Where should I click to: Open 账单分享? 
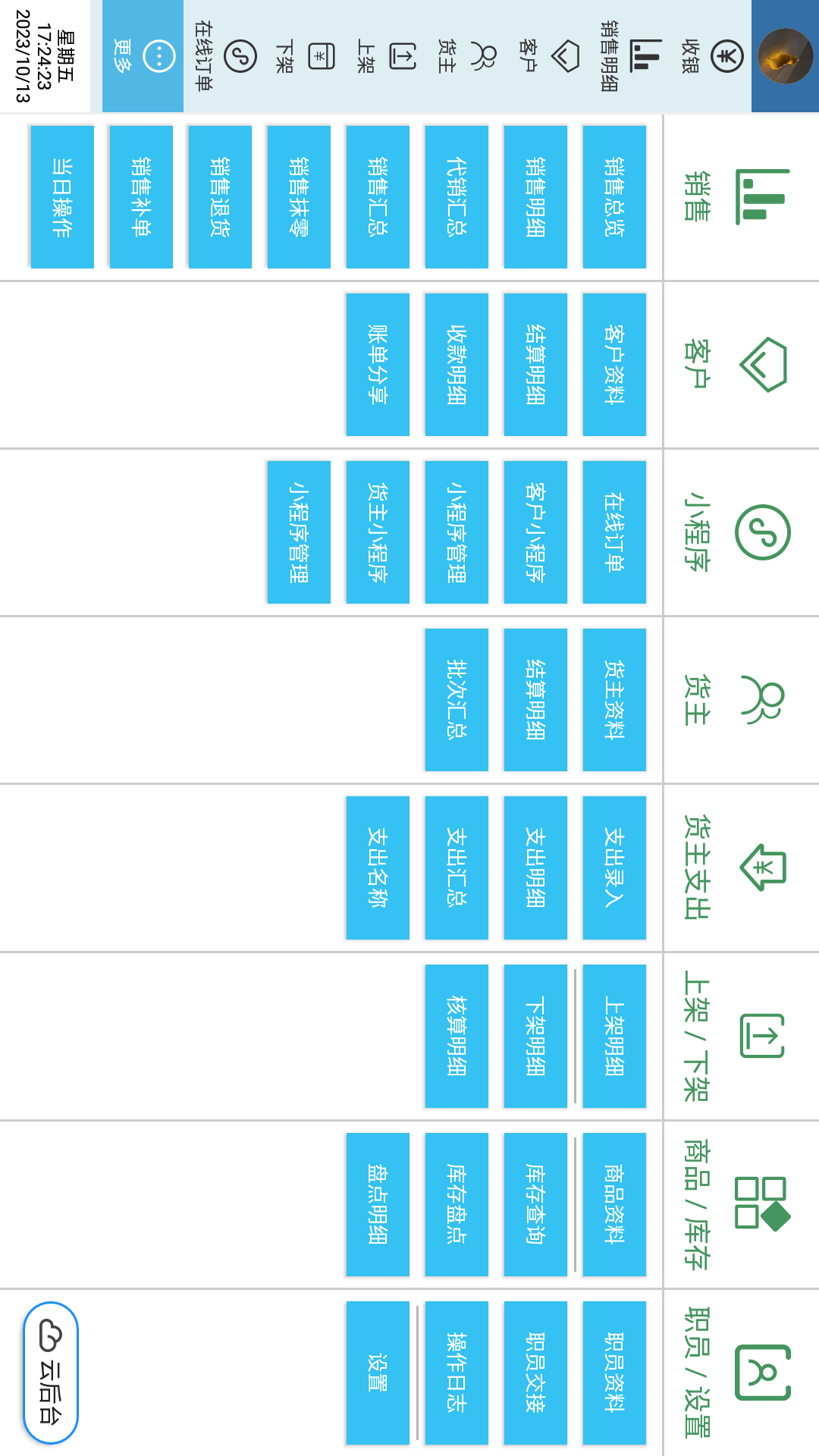coord(378,365)
